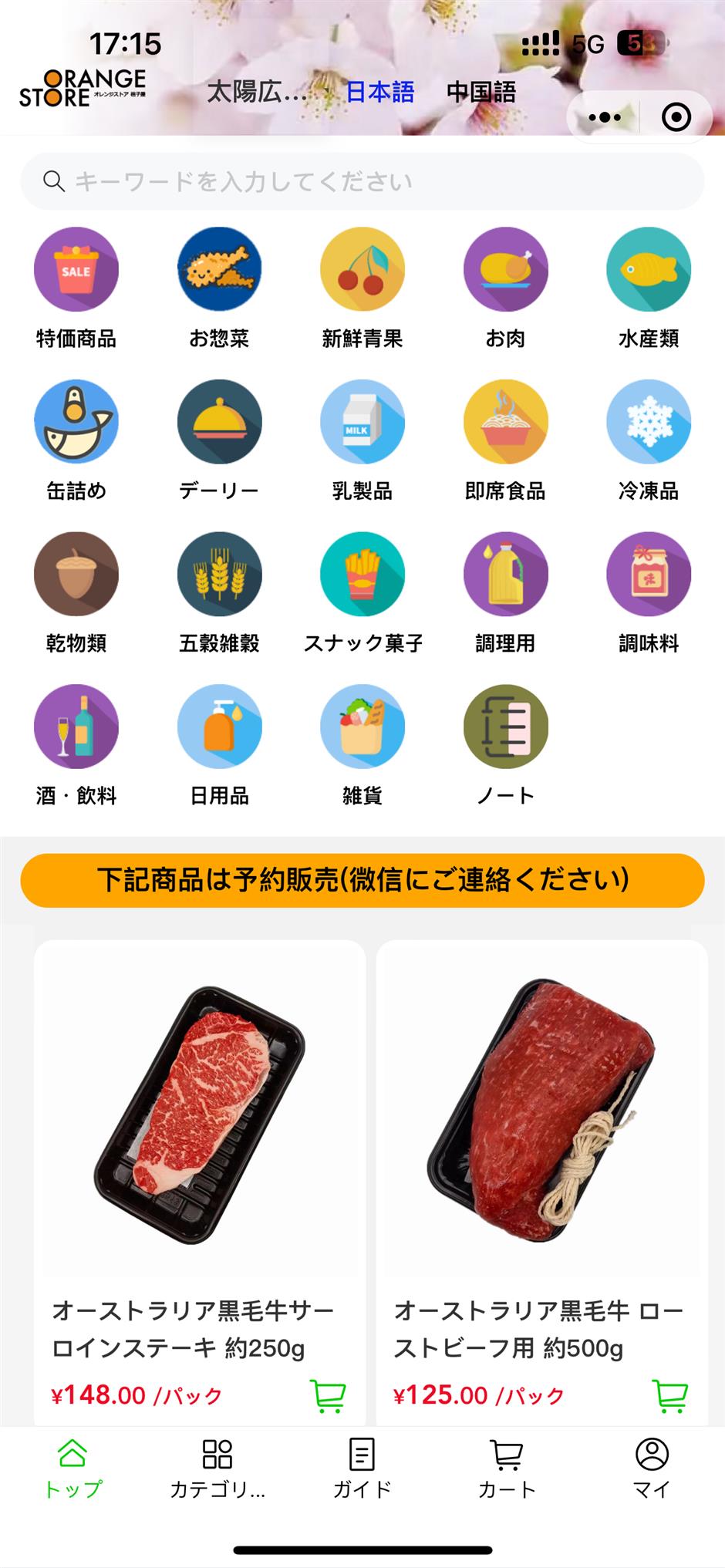Open the store selector 太陽広…
The width and height of the screenshot is (725, 1568).
tap(257, 93)
